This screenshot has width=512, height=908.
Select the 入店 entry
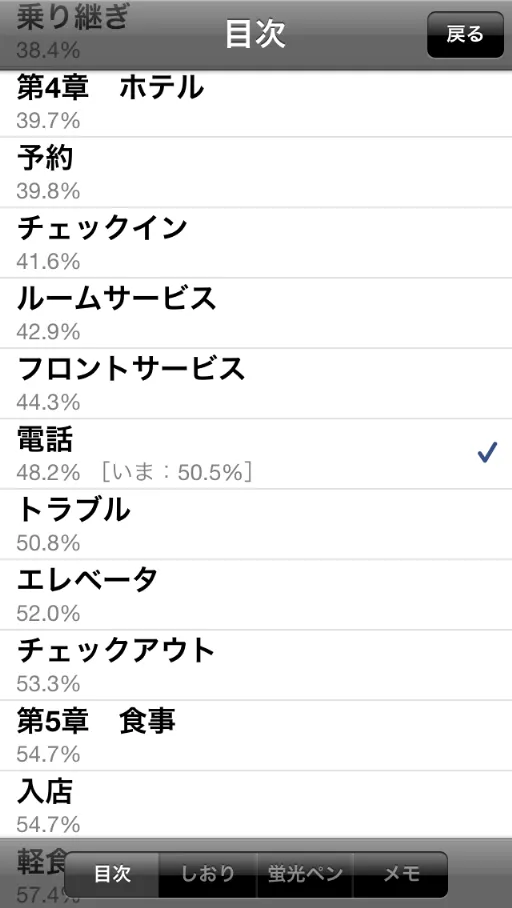pyautogui.click(x=256, y=804)
